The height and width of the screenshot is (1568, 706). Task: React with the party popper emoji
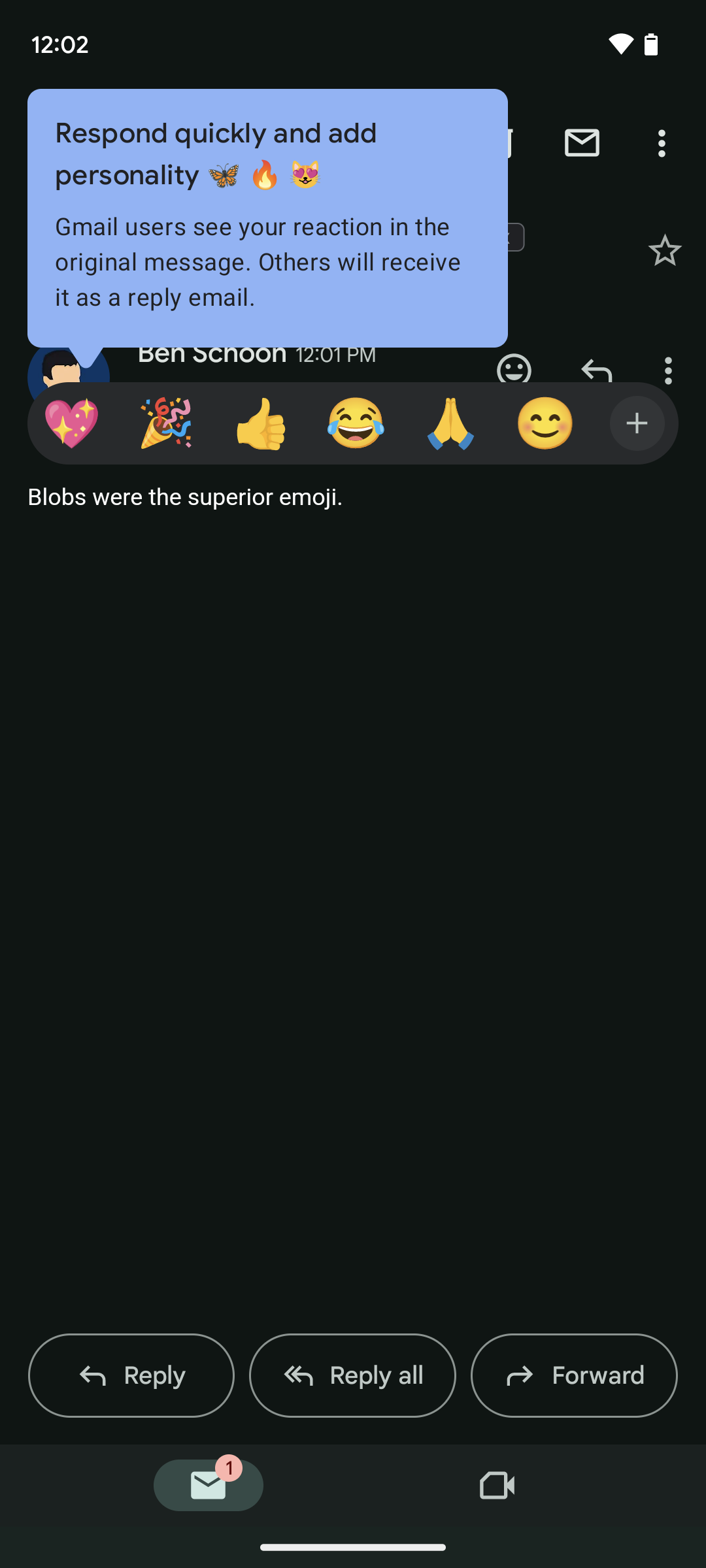pyautogui.click(x=166, y=423)
